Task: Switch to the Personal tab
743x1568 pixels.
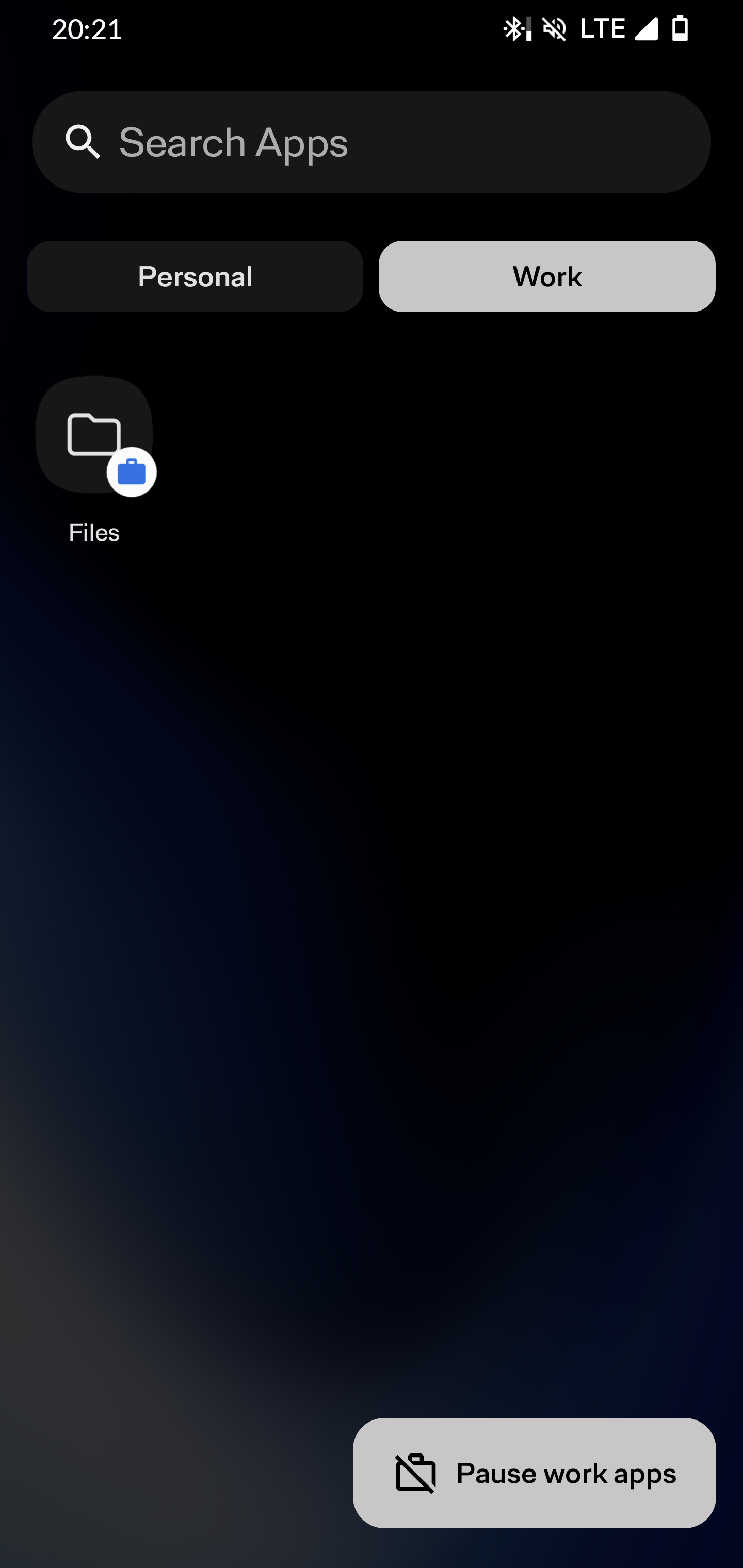Action: click(x=195, y=276)
